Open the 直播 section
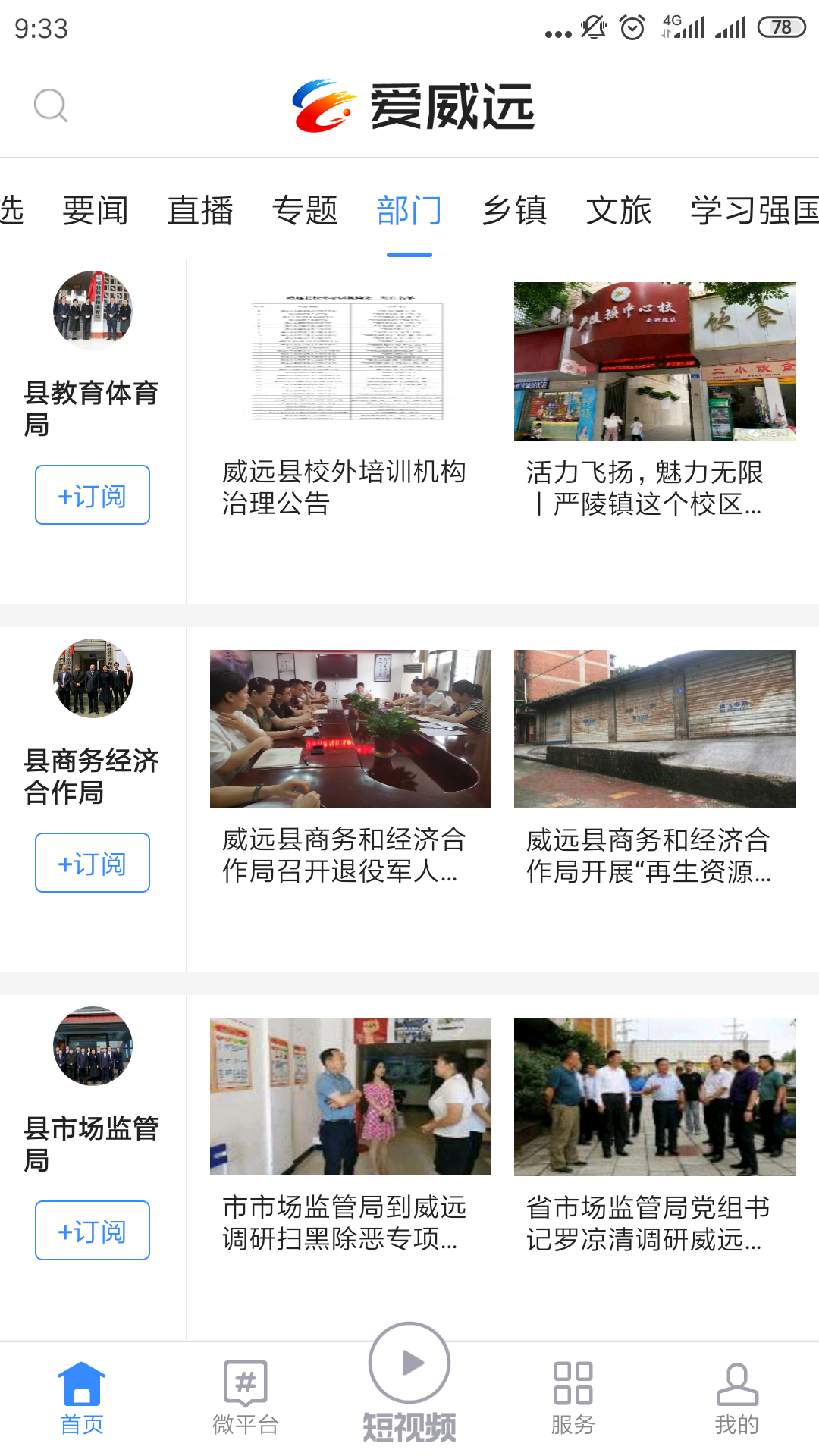Screen dimensions: 819x1456 point(202,210)
